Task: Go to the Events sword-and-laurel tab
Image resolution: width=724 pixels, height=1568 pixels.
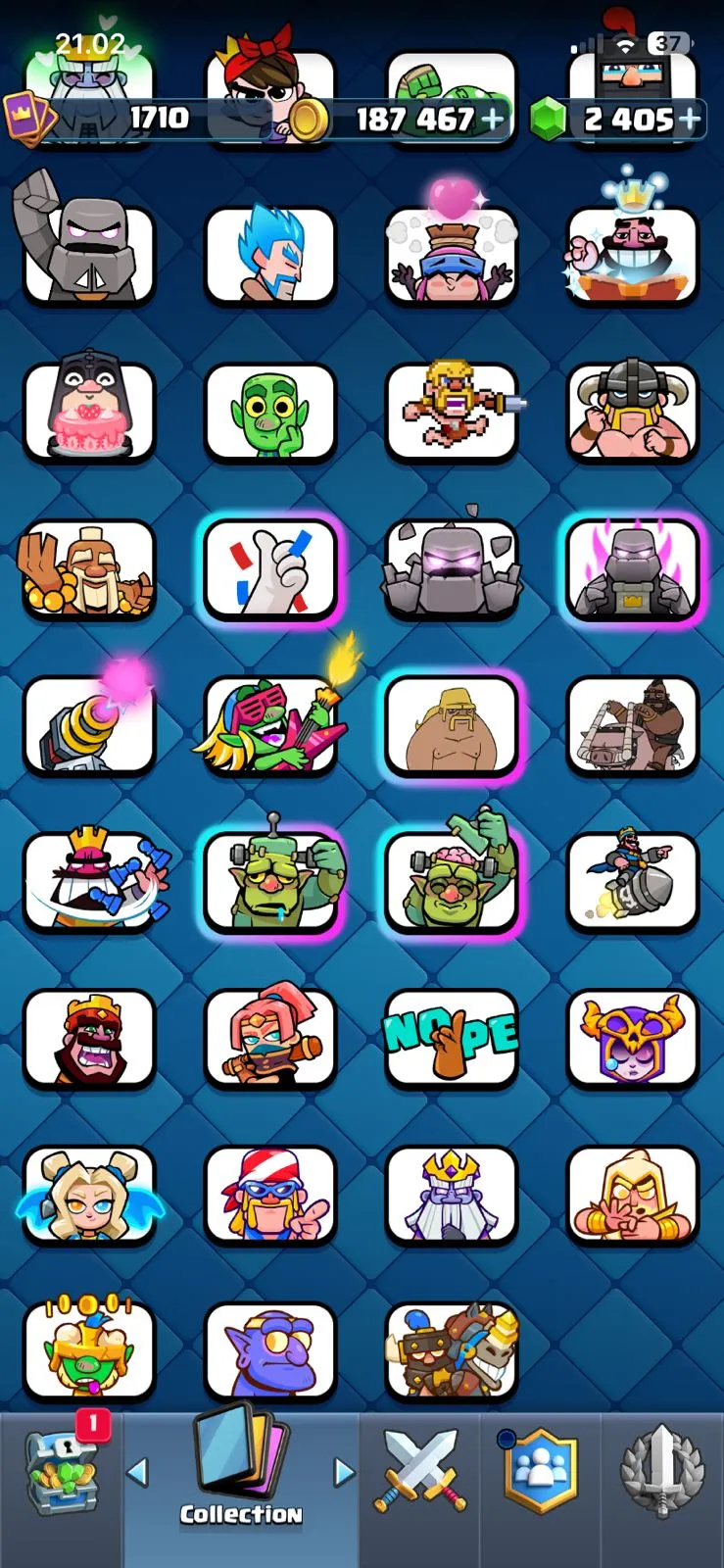Action: tap(663, 1470)
